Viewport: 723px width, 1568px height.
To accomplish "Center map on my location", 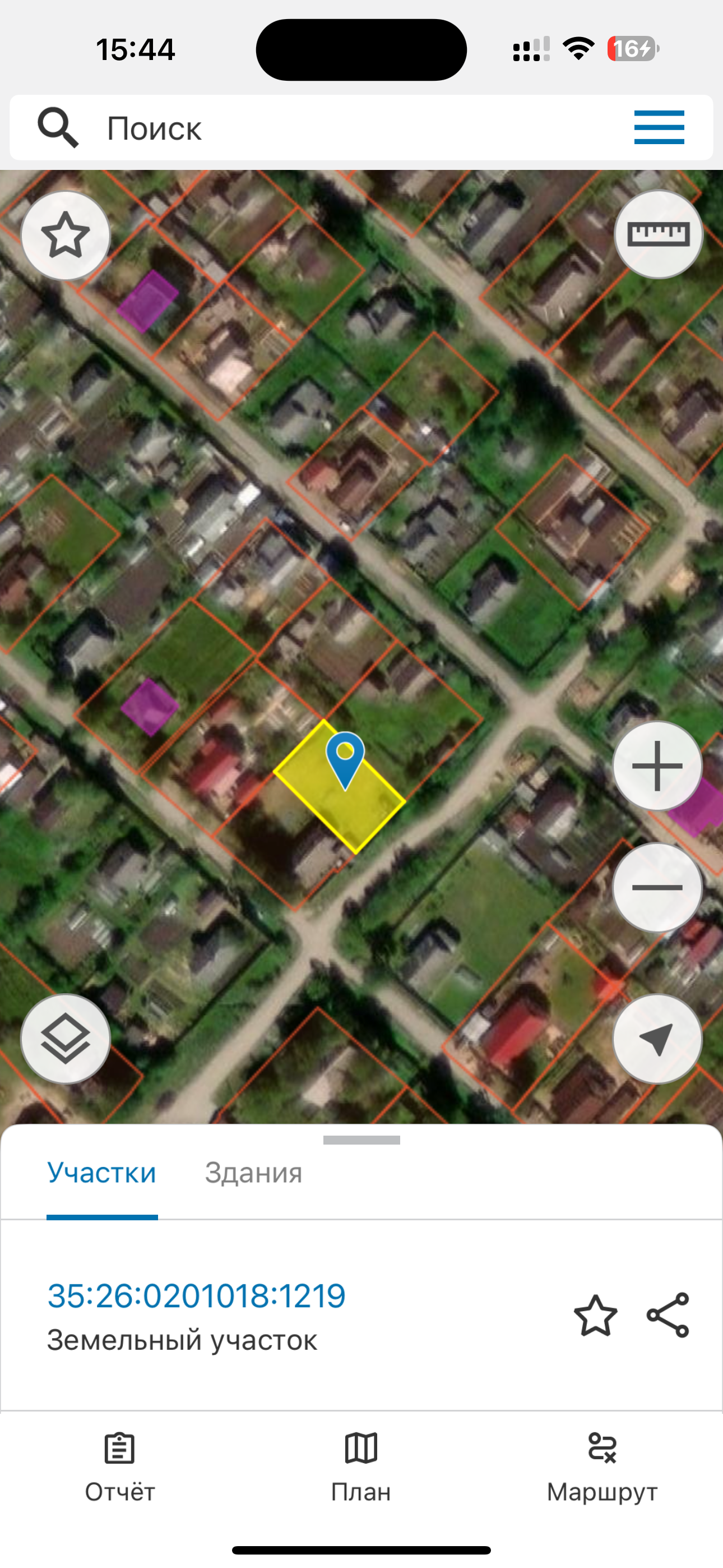I will [x=657, y=1039].
